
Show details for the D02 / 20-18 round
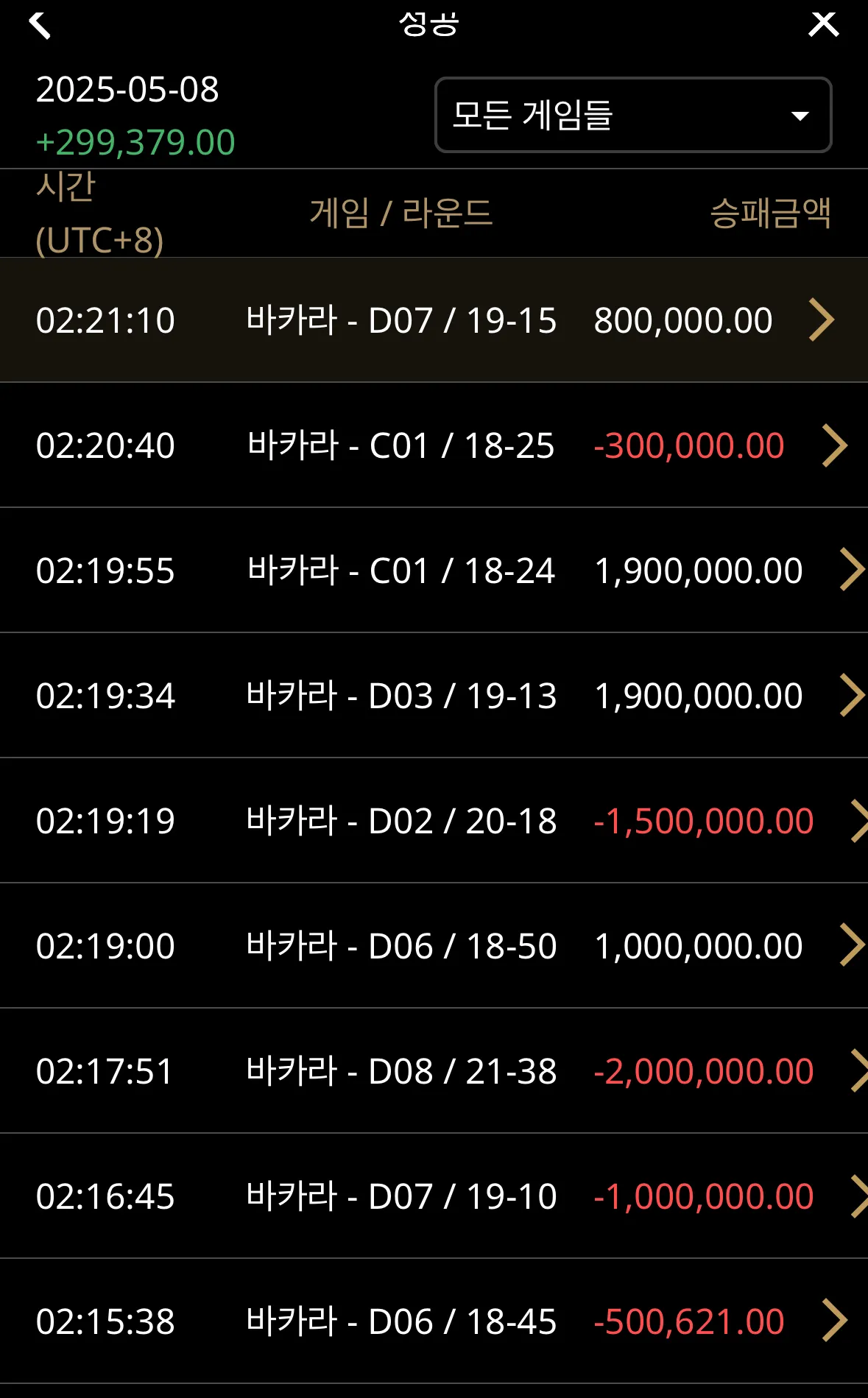click(x=434, y=821)
